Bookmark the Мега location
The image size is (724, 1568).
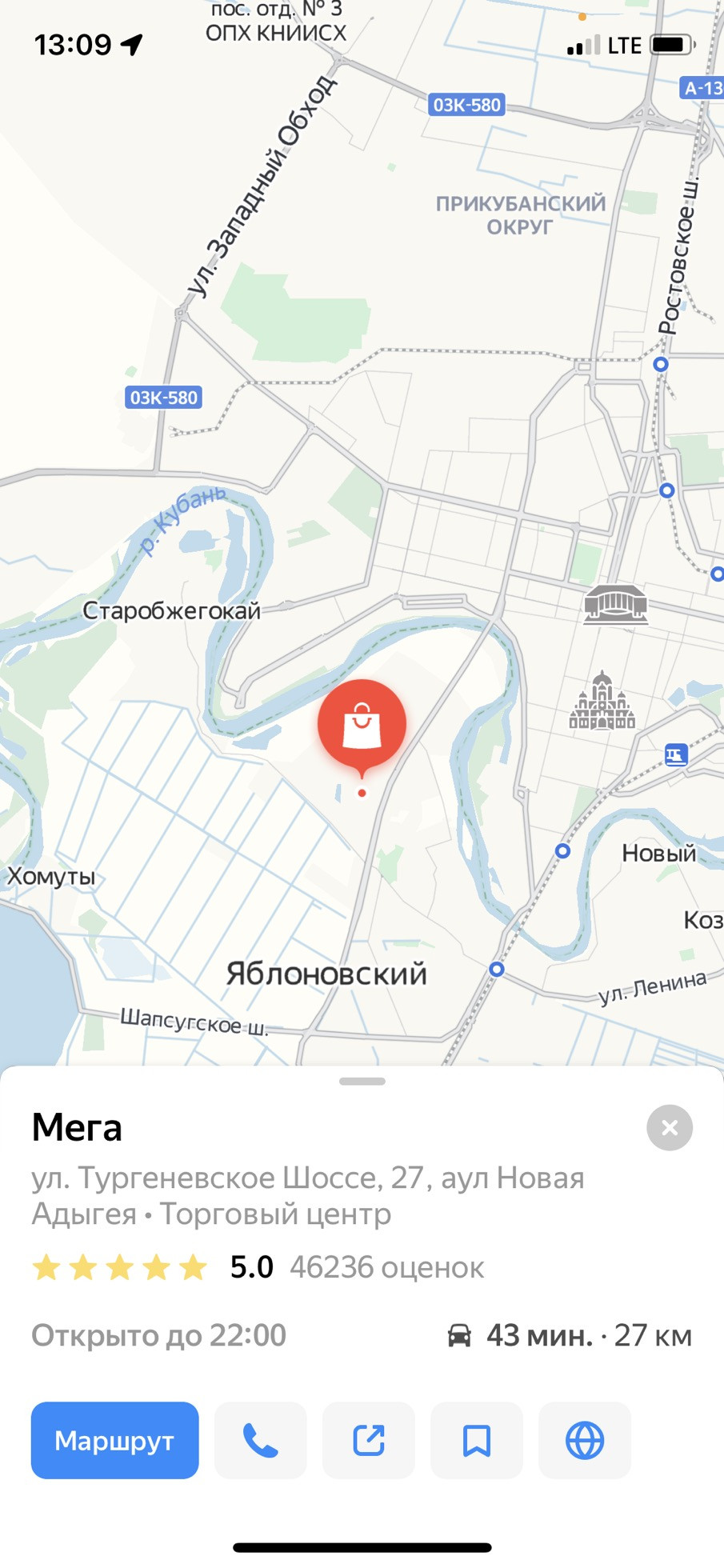tap(477, 1441)
